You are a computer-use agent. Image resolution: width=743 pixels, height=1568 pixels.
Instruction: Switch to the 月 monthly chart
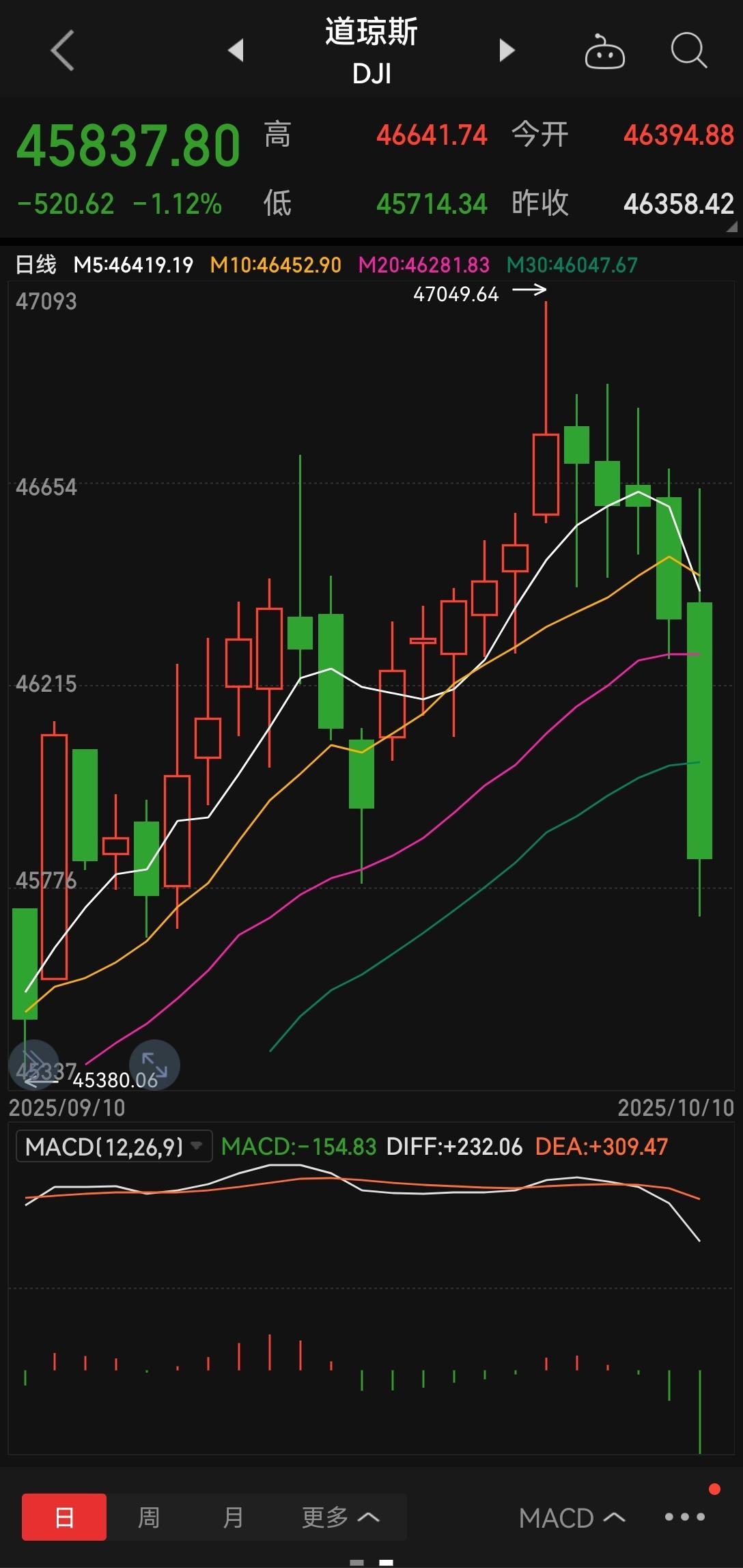(x=233, y=1517)
